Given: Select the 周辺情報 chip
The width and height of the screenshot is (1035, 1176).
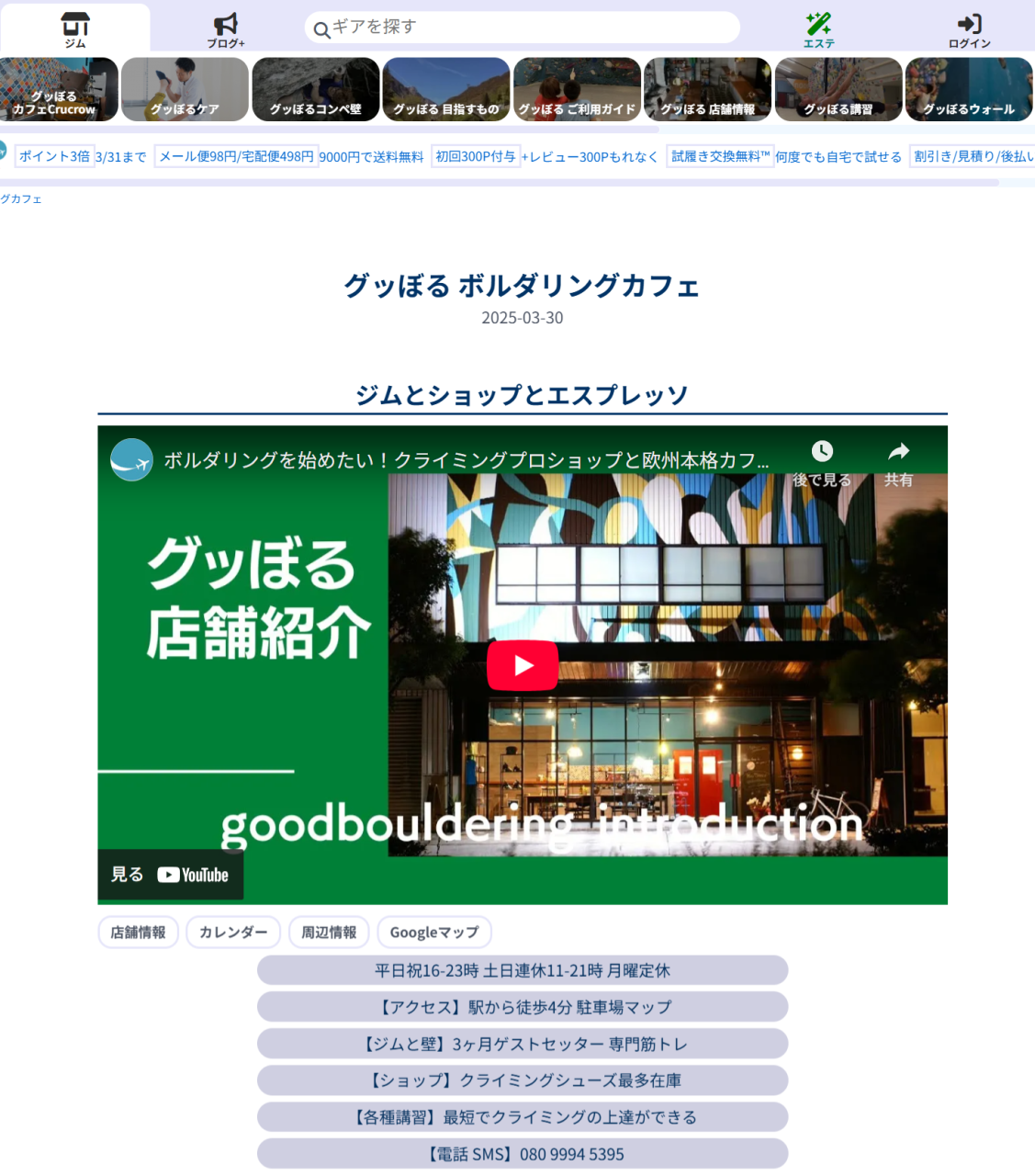Looking at the screenshot, I should [329, 933].
